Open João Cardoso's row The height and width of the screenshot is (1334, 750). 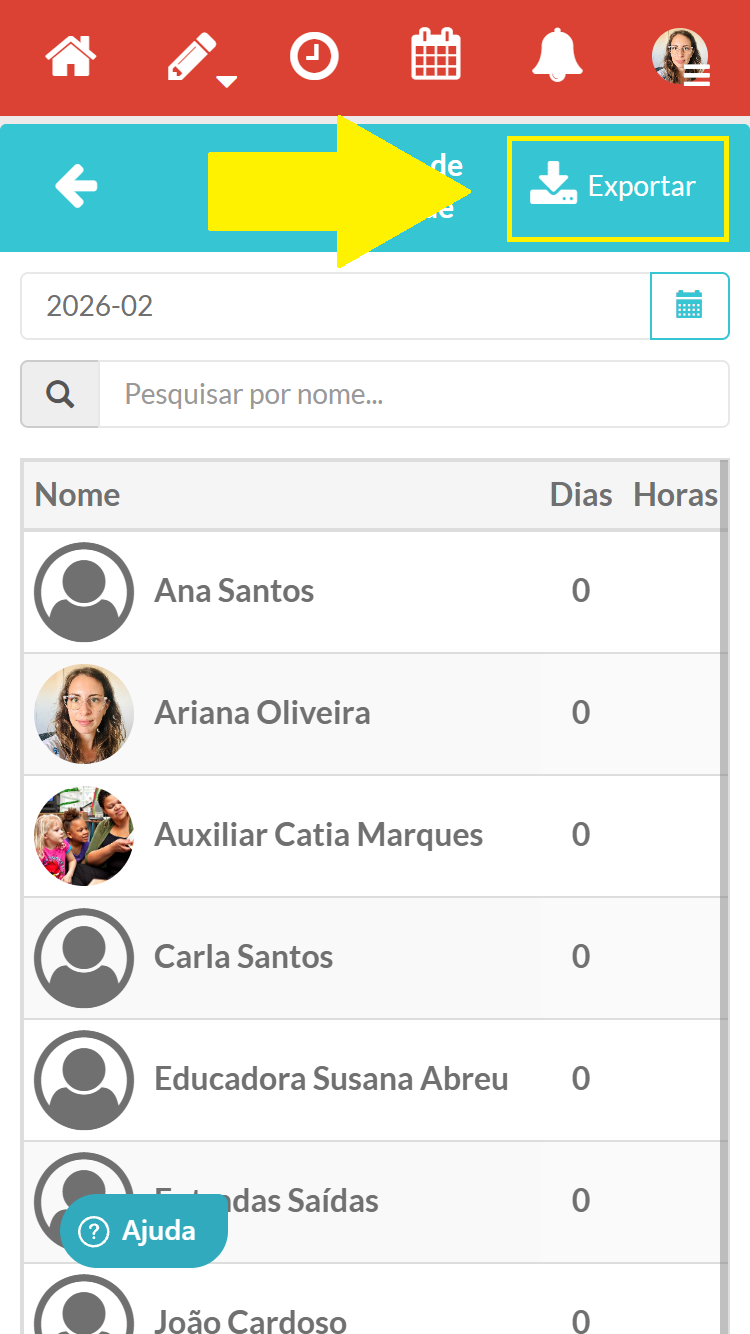[250, 1318]
